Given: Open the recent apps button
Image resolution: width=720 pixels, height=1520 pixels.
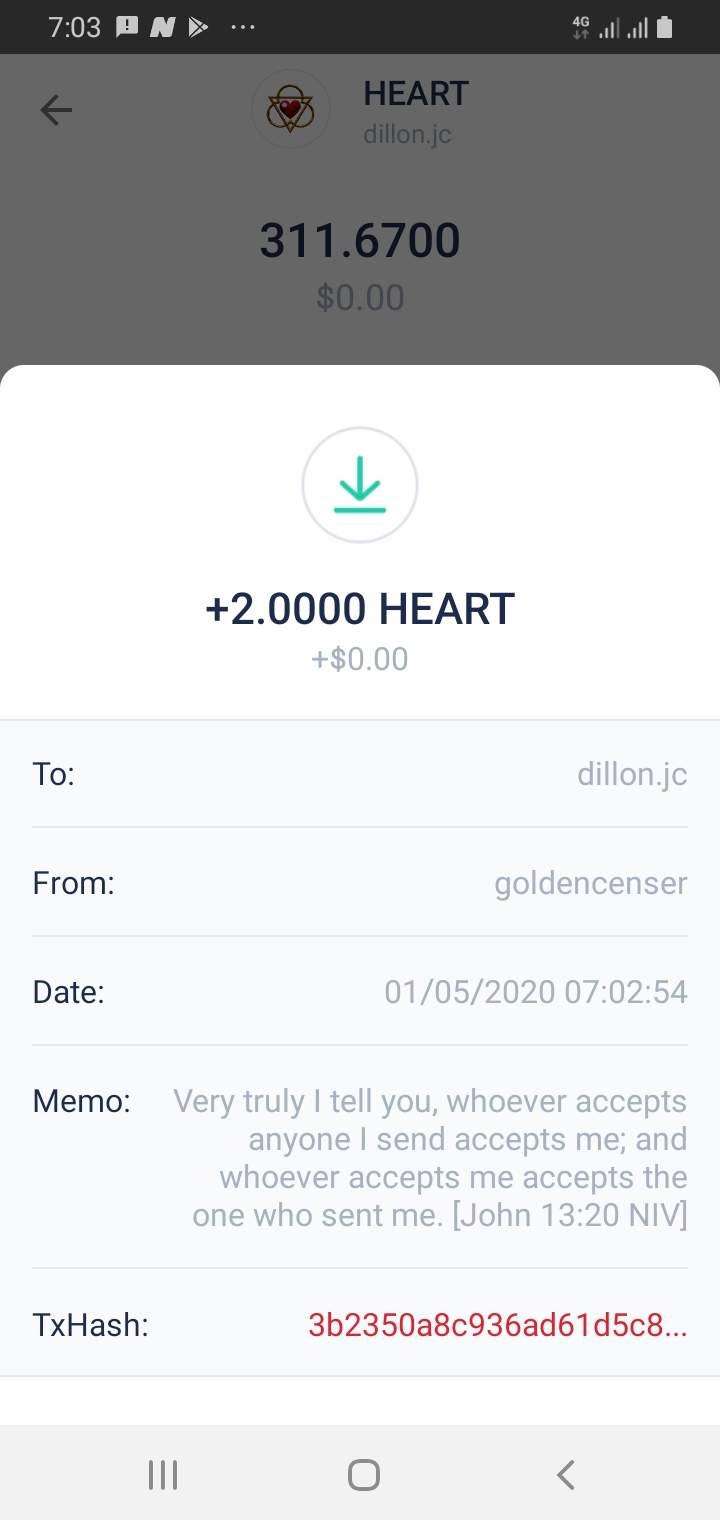Looking at the screenshot, I should (162, 1474).
